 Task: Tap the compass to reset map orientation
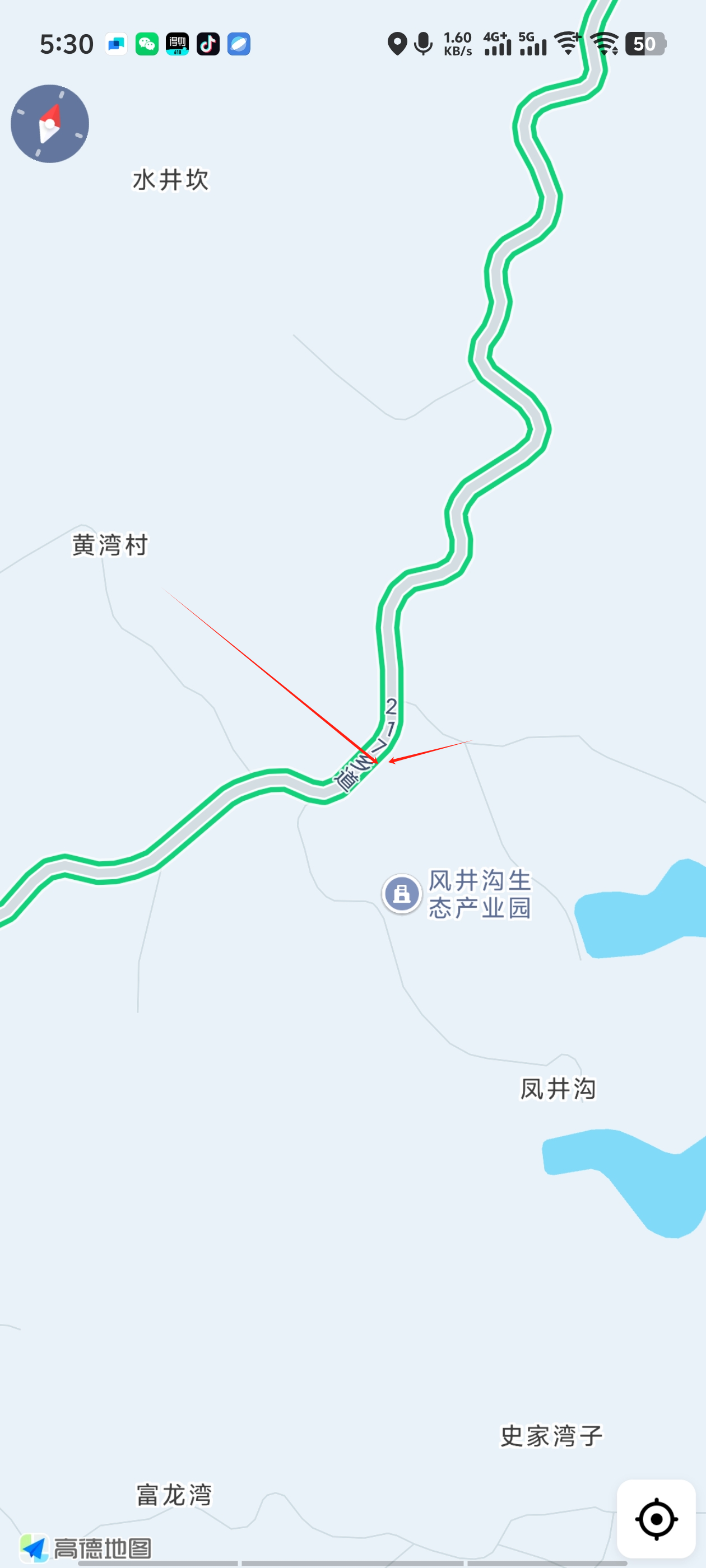[x=50, y=124]
